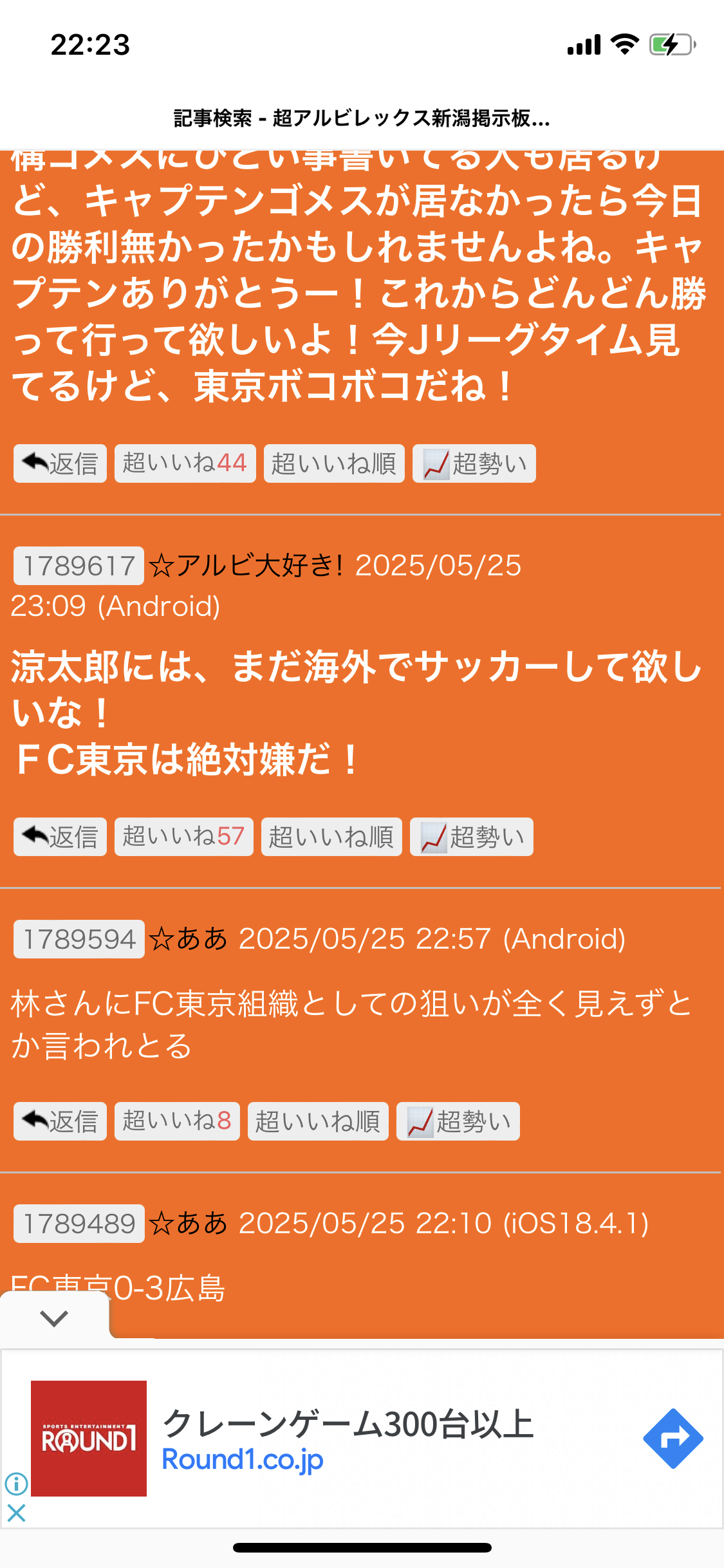This screenshot has width=724, height=1568.
Task: Open the ad info icon
Action: tap(16, 1484)
